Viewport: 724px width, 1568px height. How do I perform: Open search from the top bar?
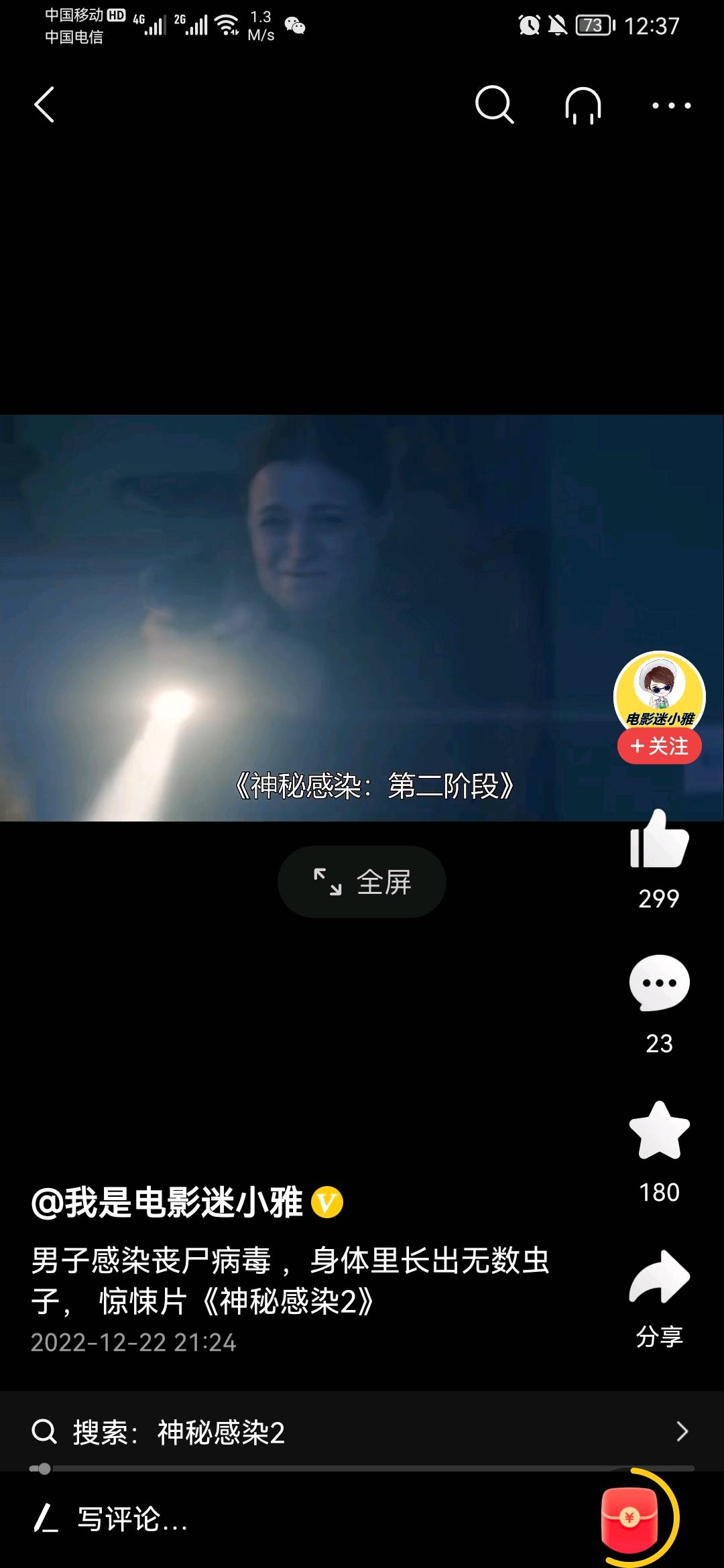[x=494, y=105]
